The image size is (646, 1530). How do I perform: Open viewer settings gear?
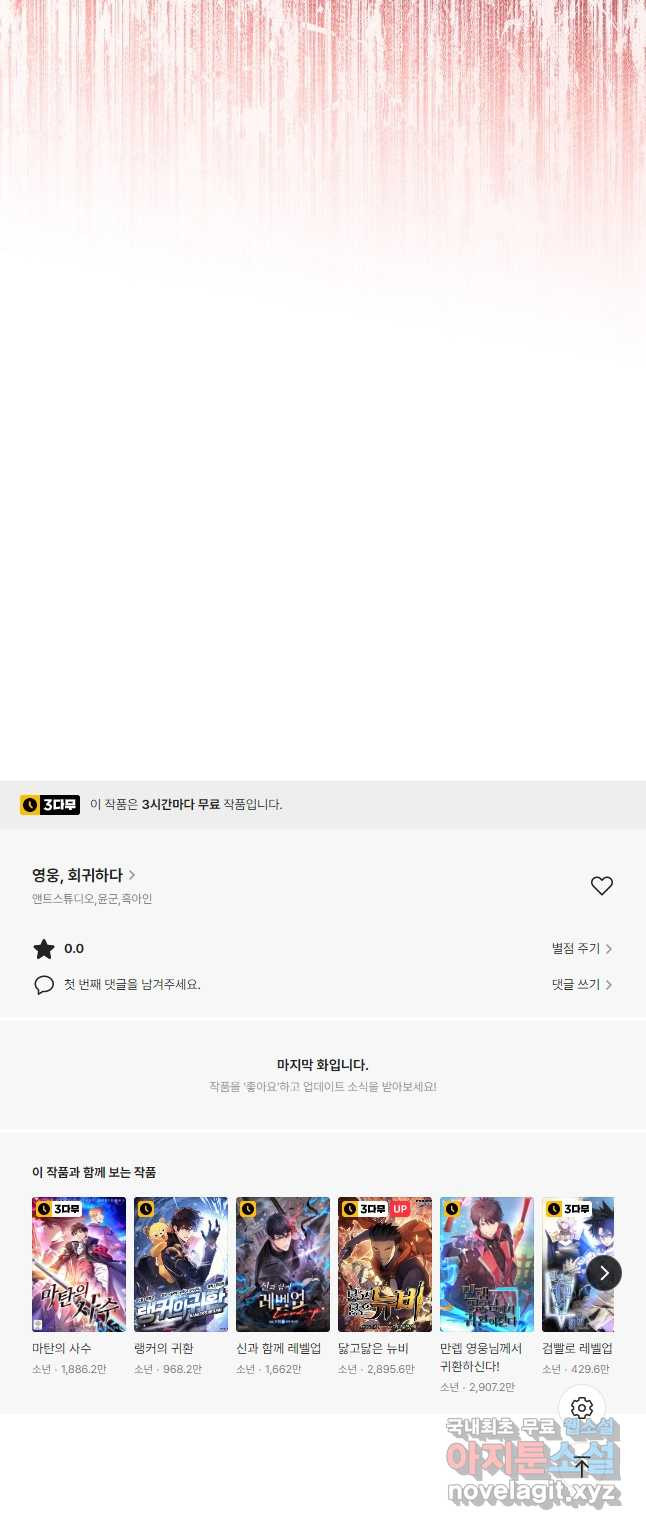click(x=582, y=1409)
